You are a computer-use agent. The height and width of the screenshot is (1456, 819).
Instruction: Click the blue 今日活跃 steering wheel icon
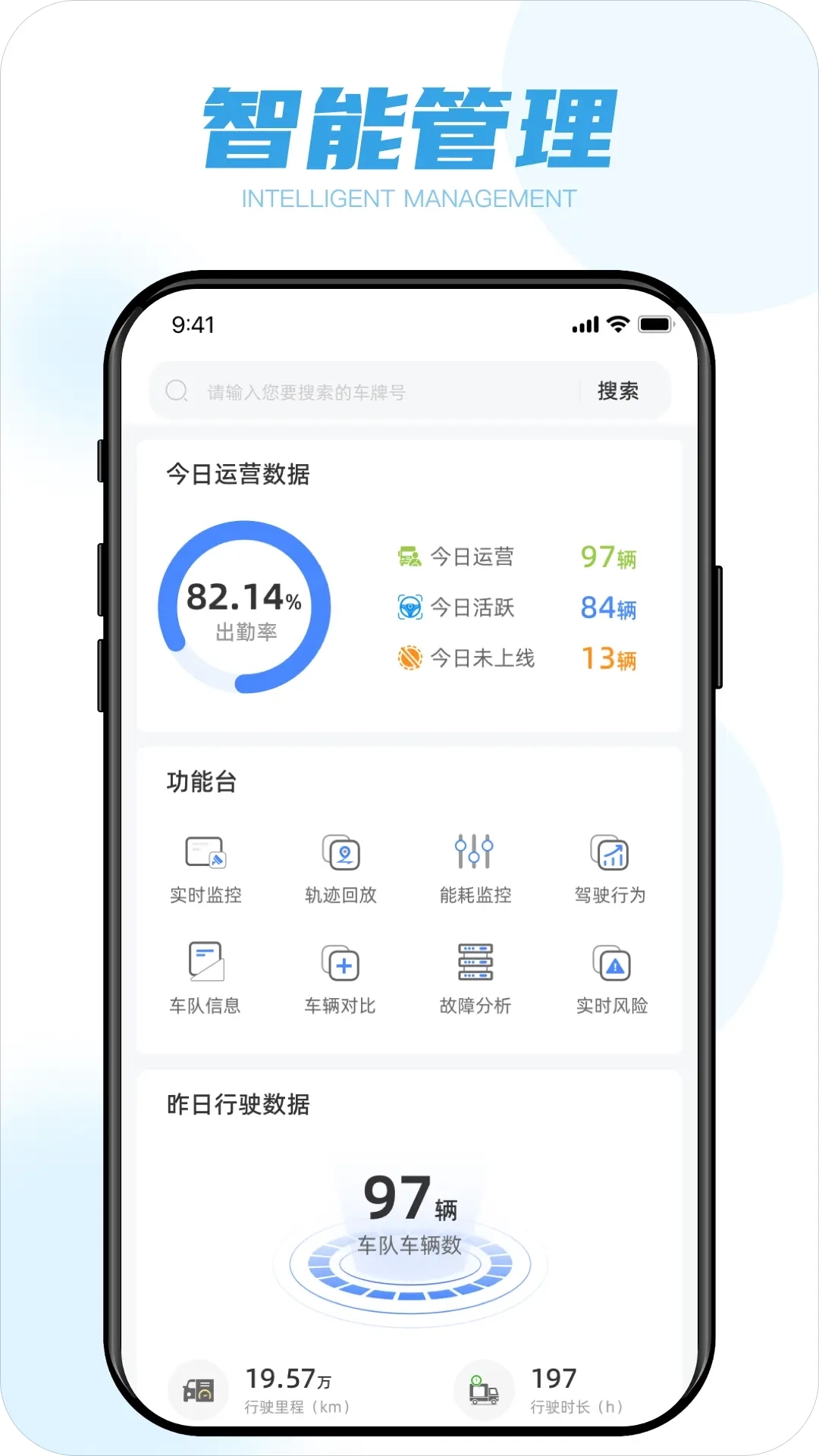point(409,608)
